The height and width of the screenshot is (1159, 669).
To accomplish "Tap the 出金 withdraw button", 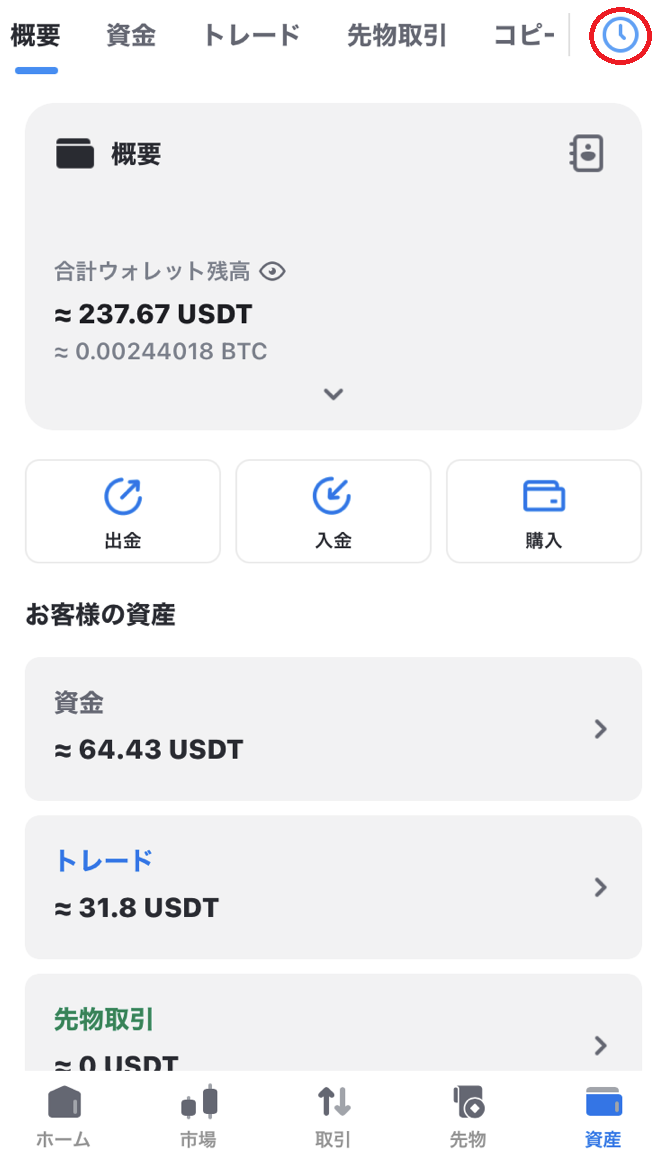I will pyautogui.click(x=123, y=511).
